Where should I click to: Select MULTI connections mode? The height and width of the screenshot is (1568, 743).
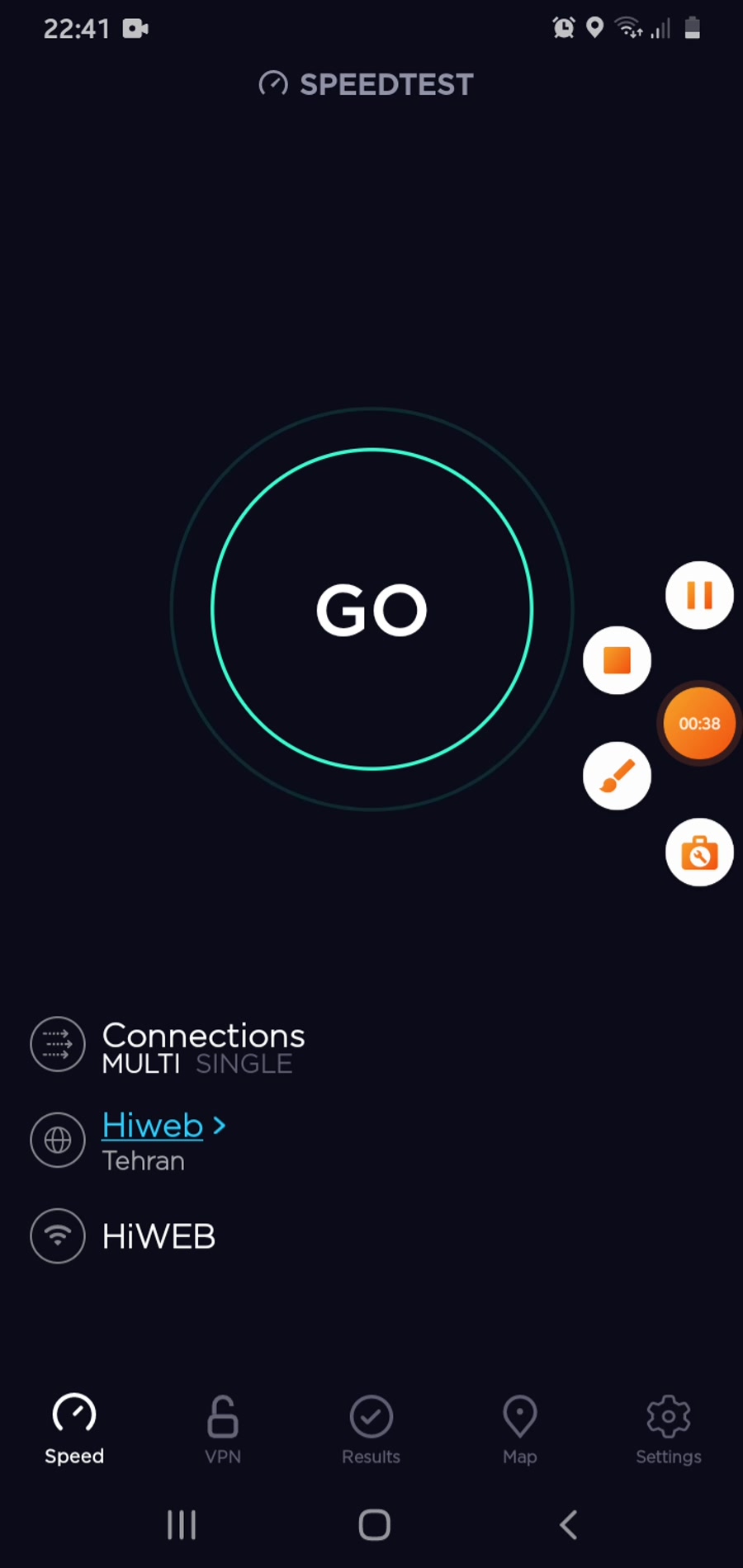[141, 1065]
